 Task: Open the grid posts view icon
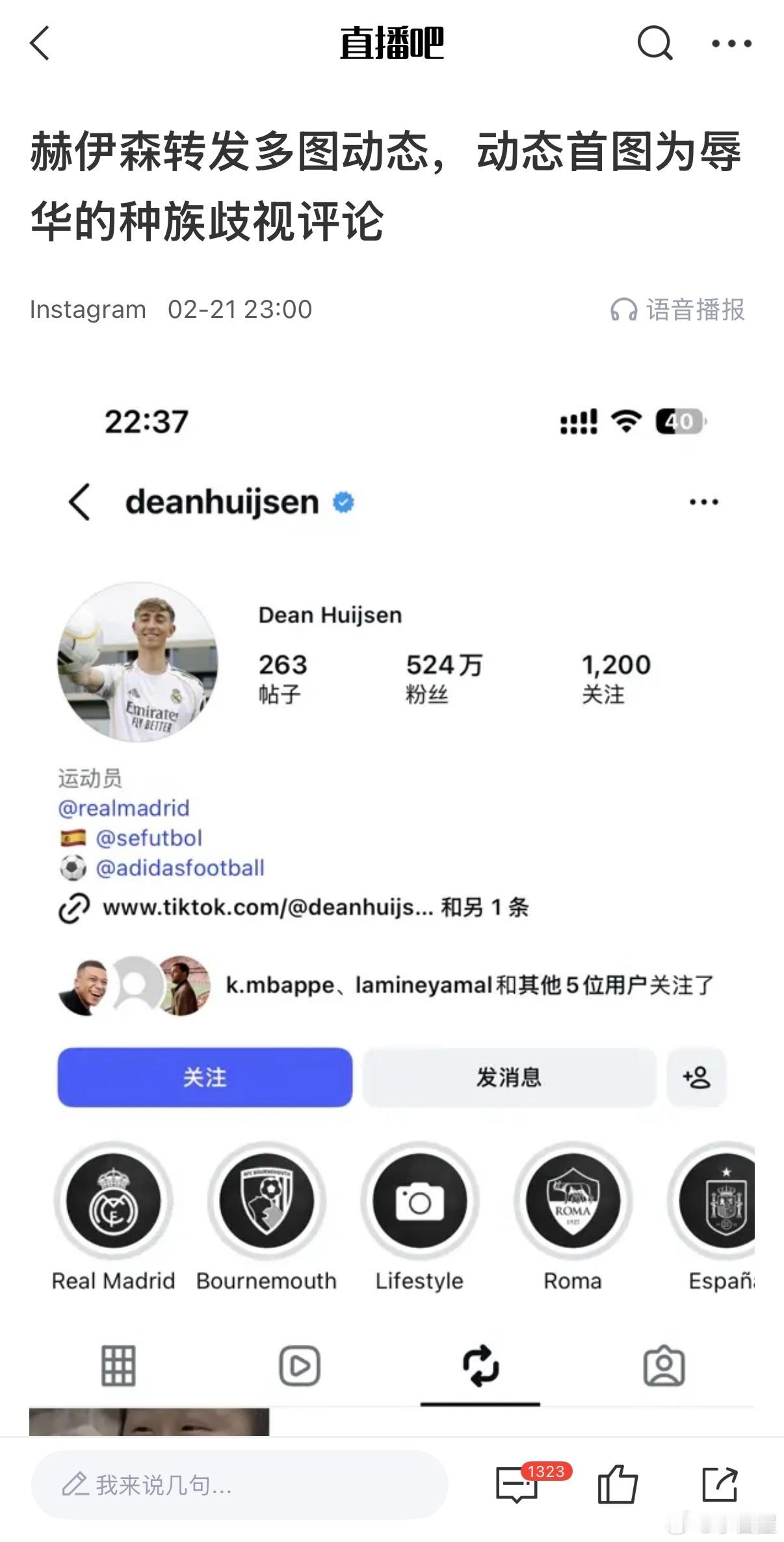[x=118, y=1366]
